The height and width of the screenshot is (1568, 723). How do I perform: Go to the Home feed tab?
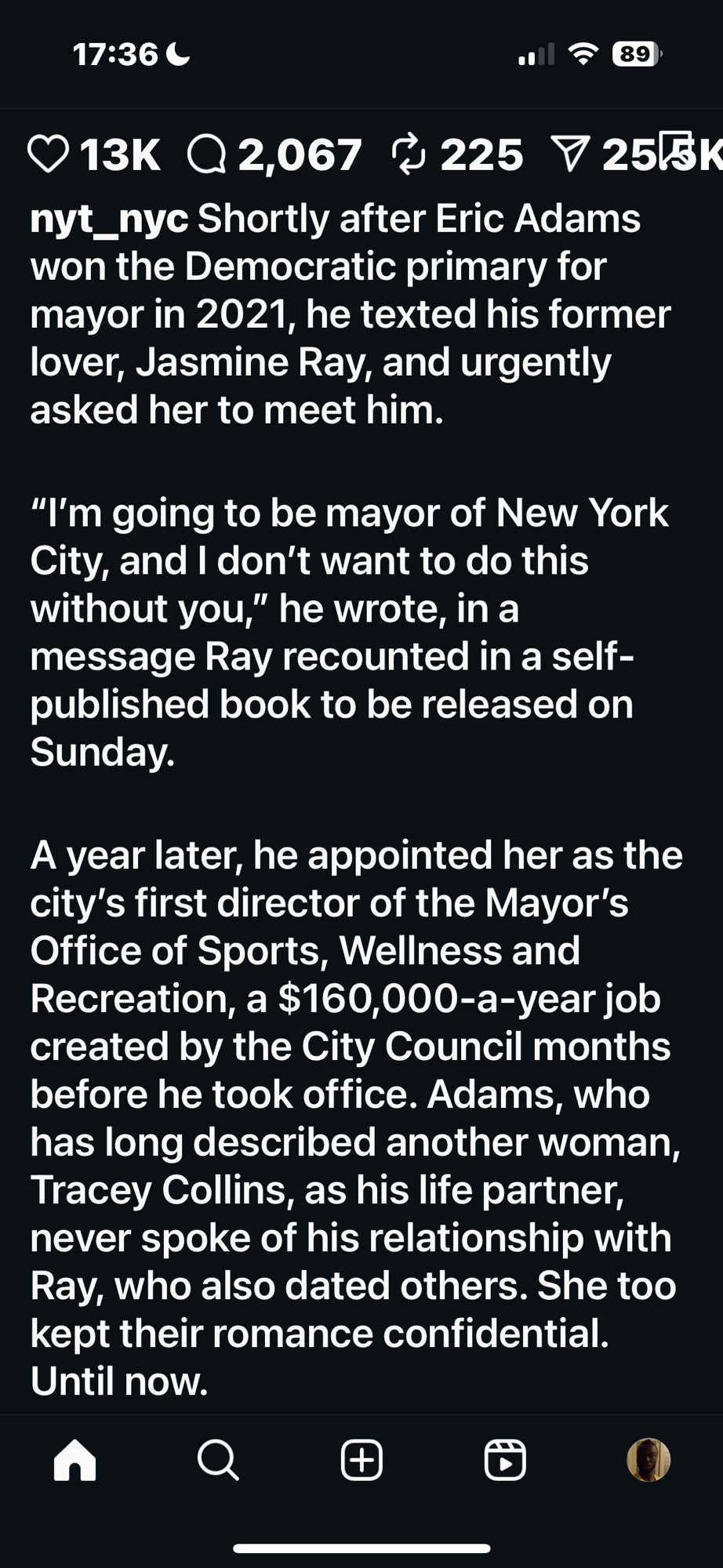75,1460
